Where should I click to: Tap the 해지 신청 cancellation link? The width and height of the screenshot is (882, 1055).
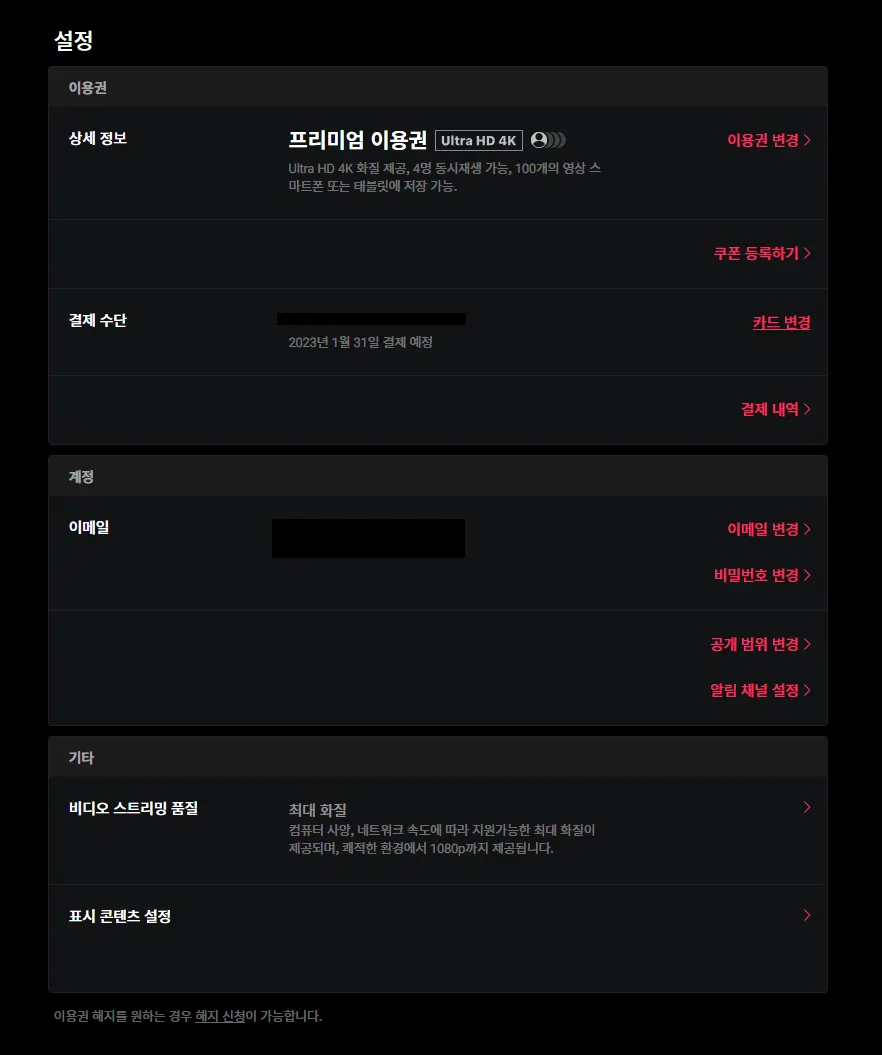[220, 1016]
